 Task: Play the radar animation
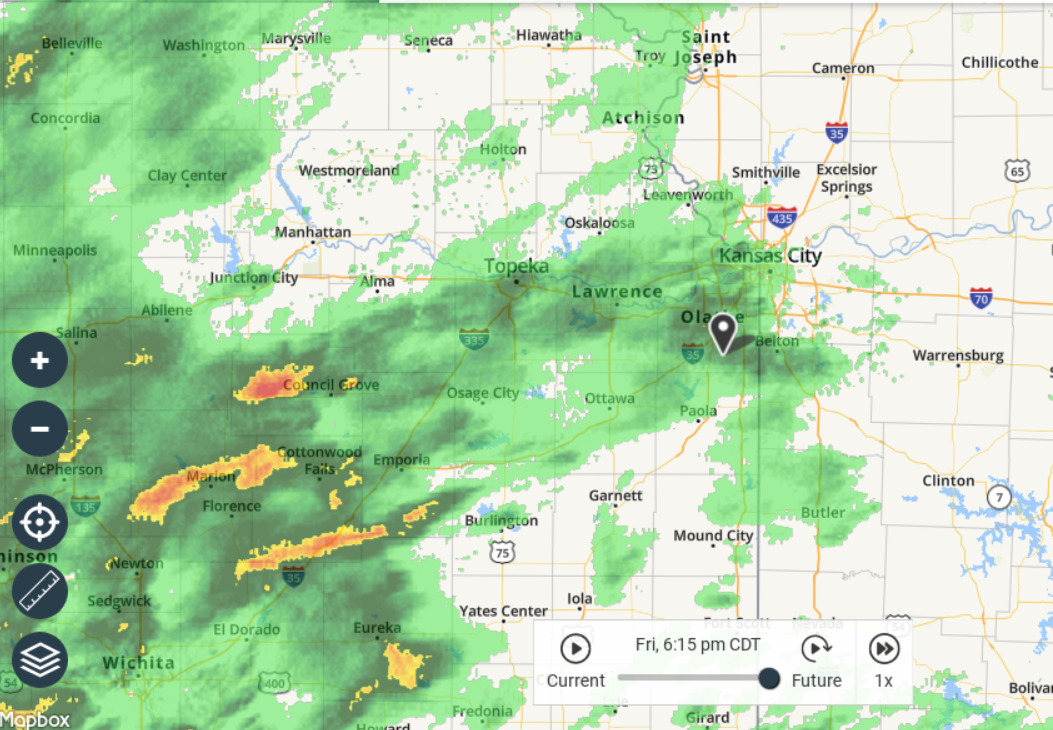pyautogui.click(x=575, y=649)
